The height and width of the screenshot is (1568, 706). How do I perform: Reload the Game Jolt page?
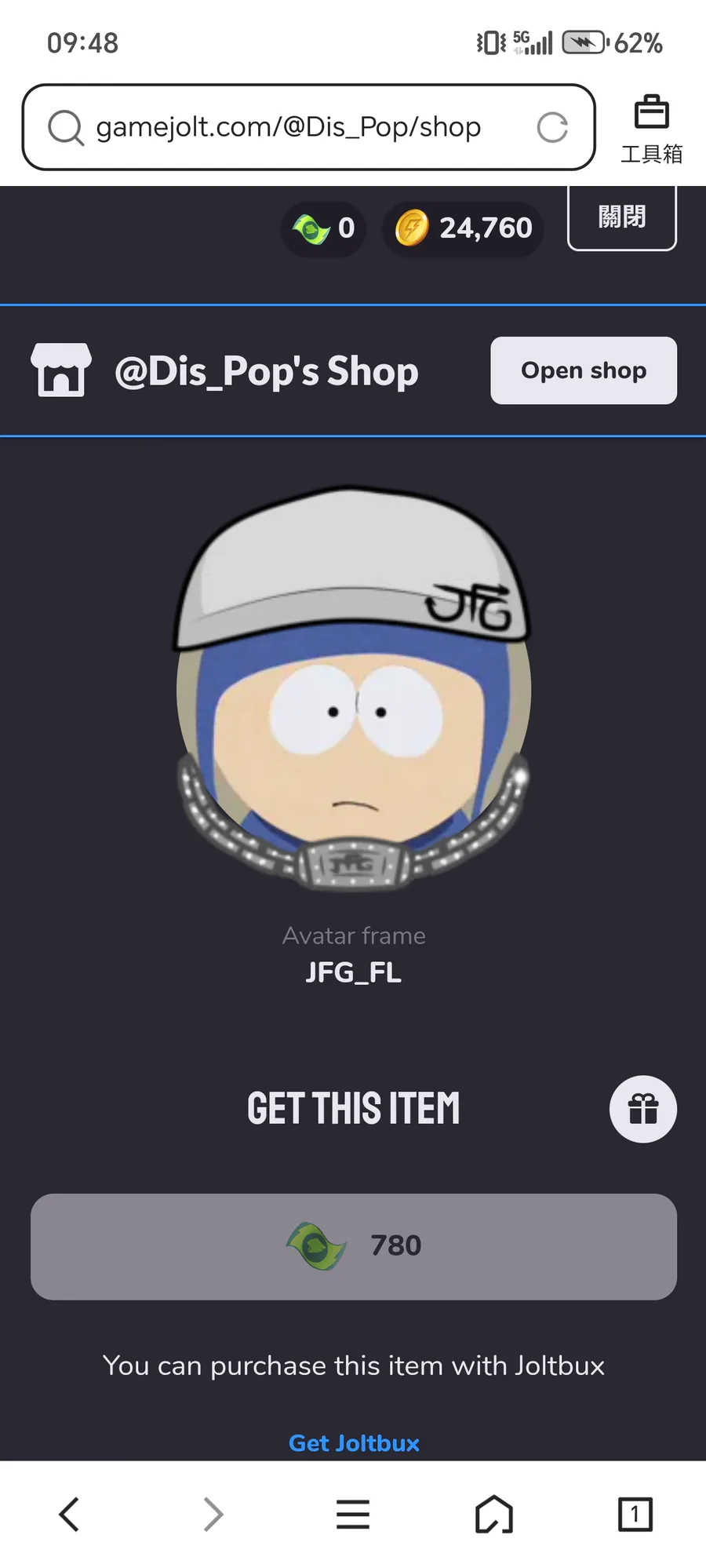[552, 127]
